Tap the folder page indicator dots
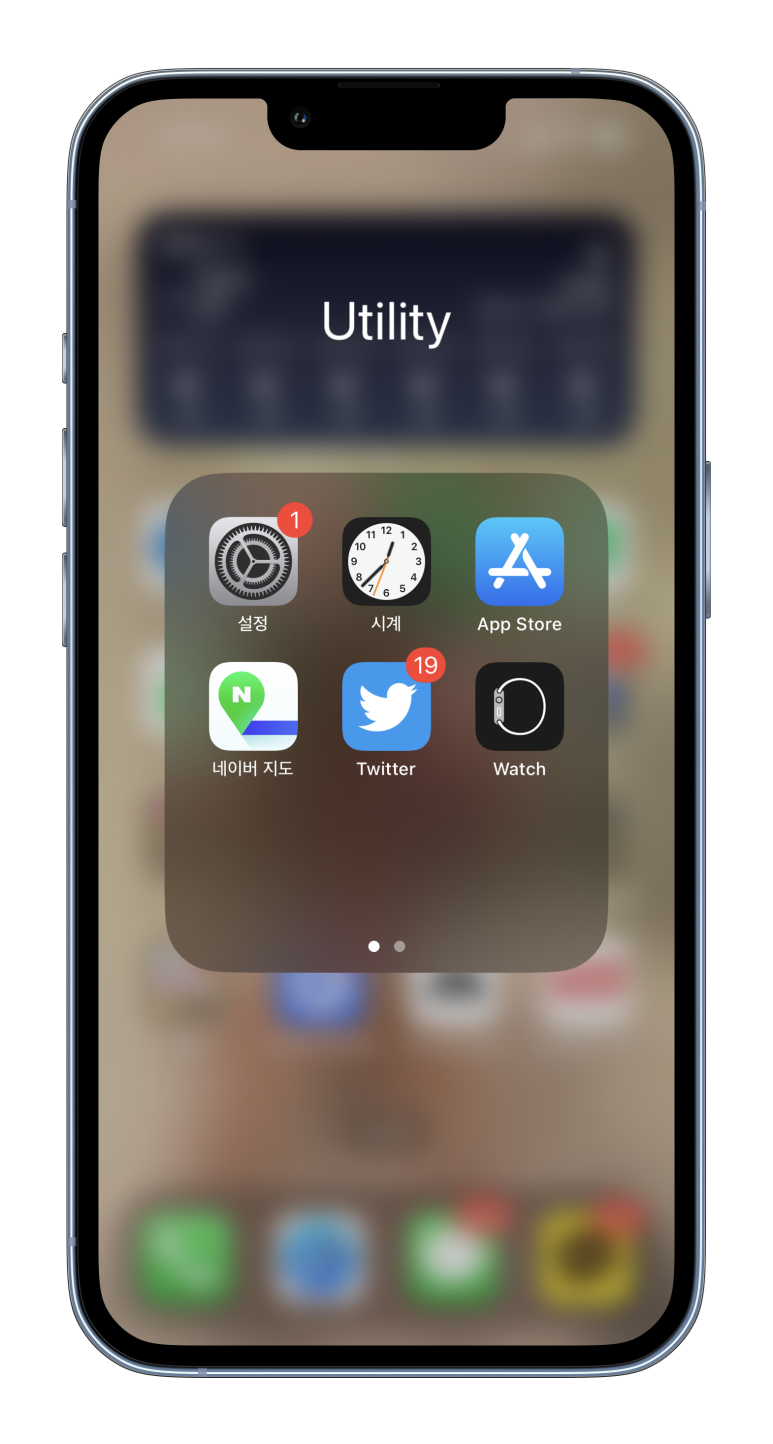The width and height of the screenshot is (773, 1444). [x=386, y=946]
